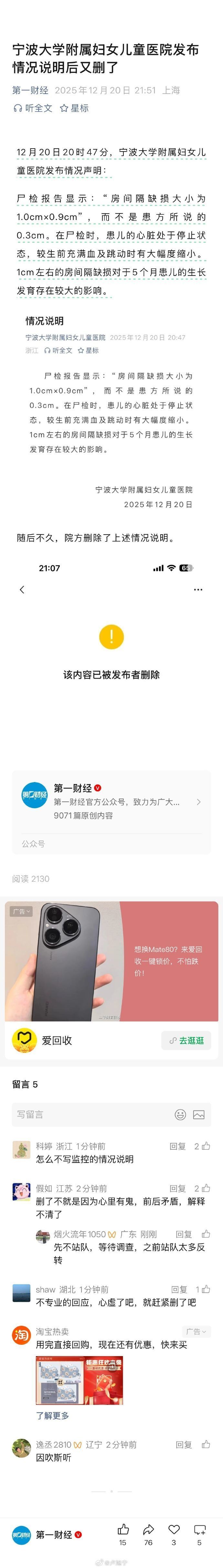The height and width of the screenshot is (1568, 223).
Task: Open the 第一财经 author link under title
Action: [x=30, y=90]
